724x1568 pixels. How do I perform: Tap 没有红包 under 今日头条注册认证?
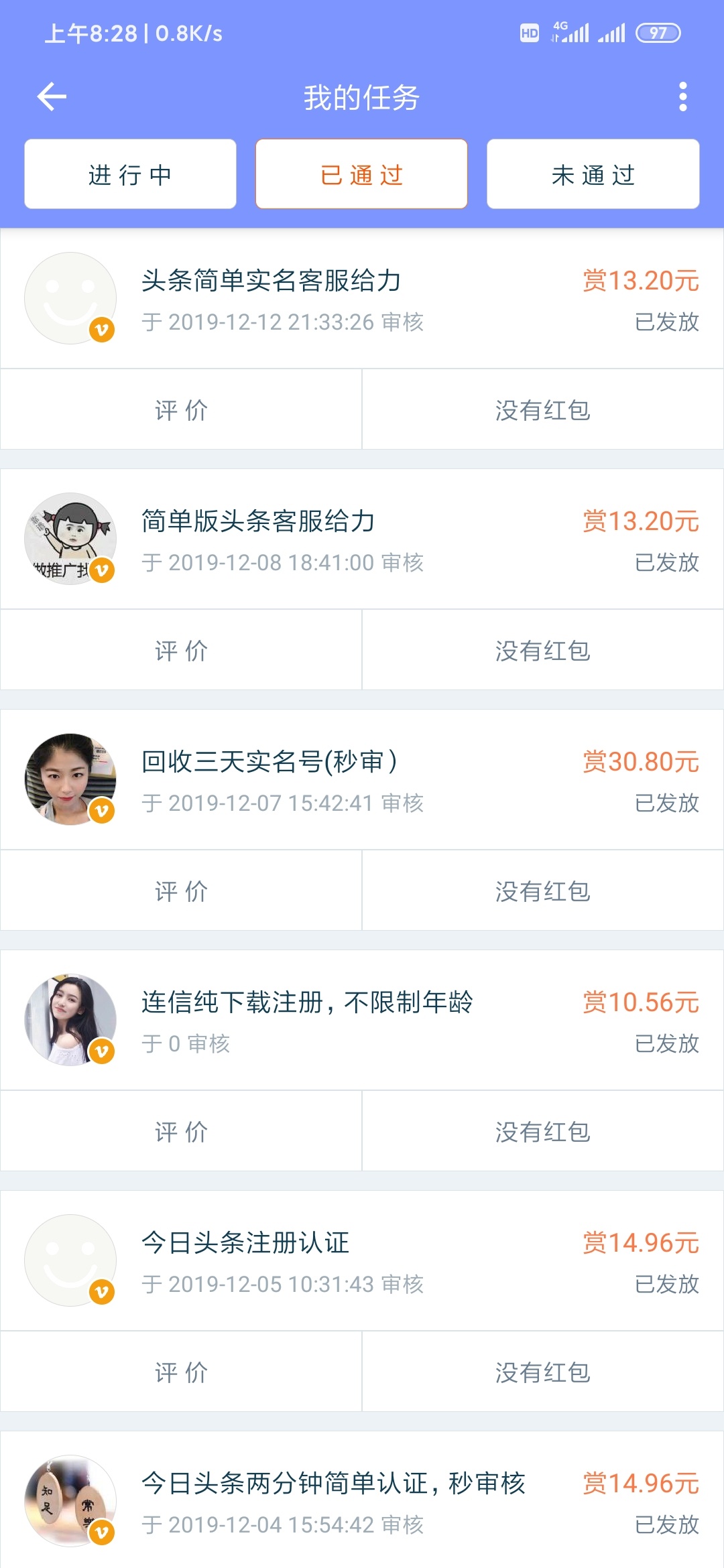pos(543,1372)
